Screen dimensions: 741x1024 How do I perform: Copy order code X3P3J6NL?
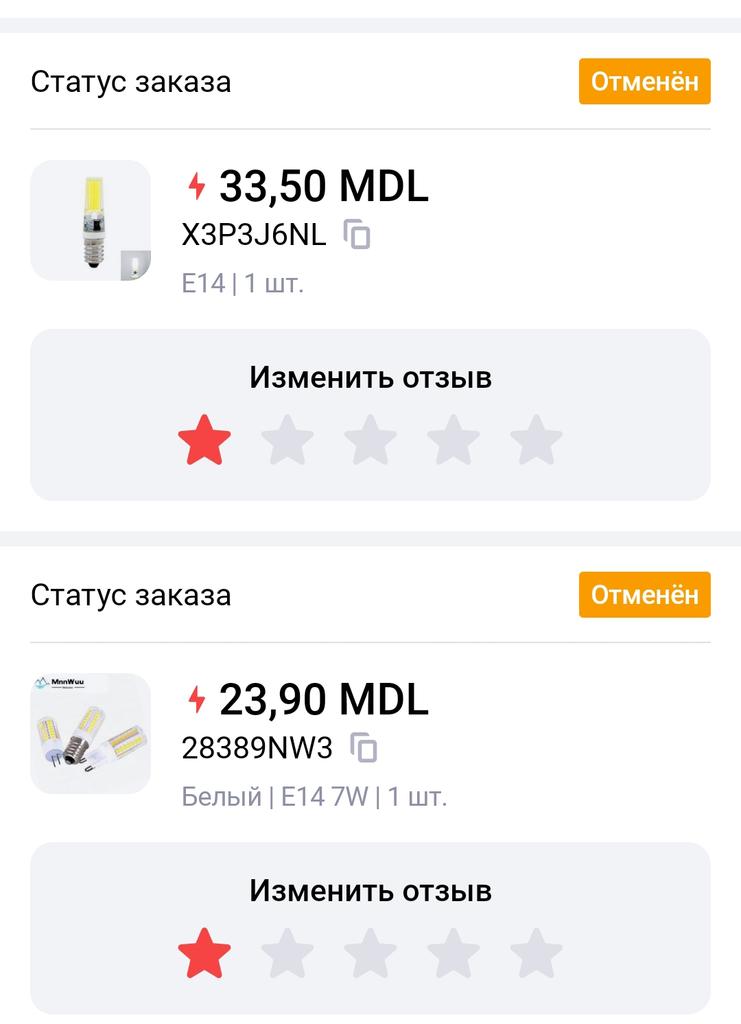click(x=357, y=235)
